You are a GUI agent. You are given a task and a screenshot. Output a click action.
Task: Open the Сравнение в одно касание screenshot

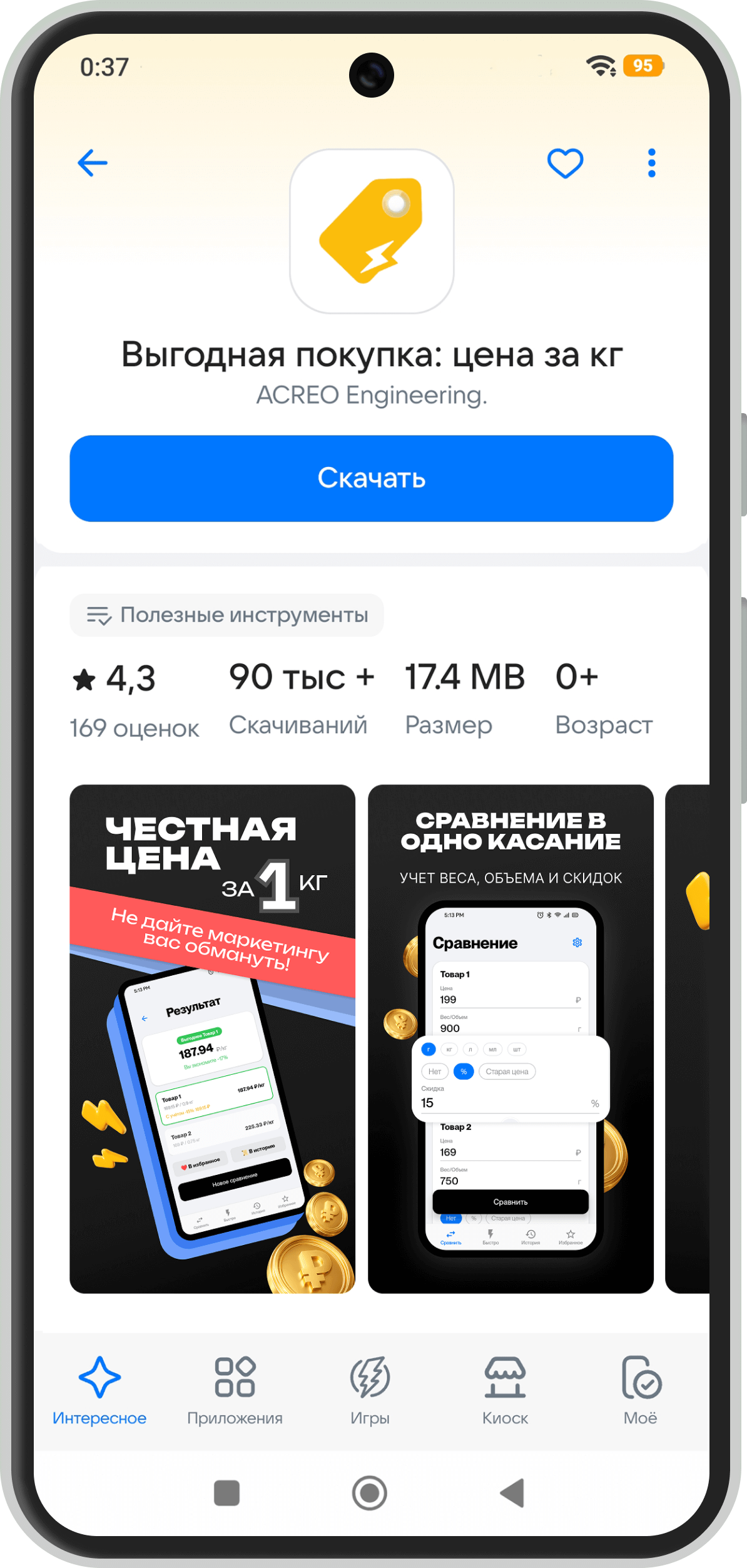tap(511, 1038)
